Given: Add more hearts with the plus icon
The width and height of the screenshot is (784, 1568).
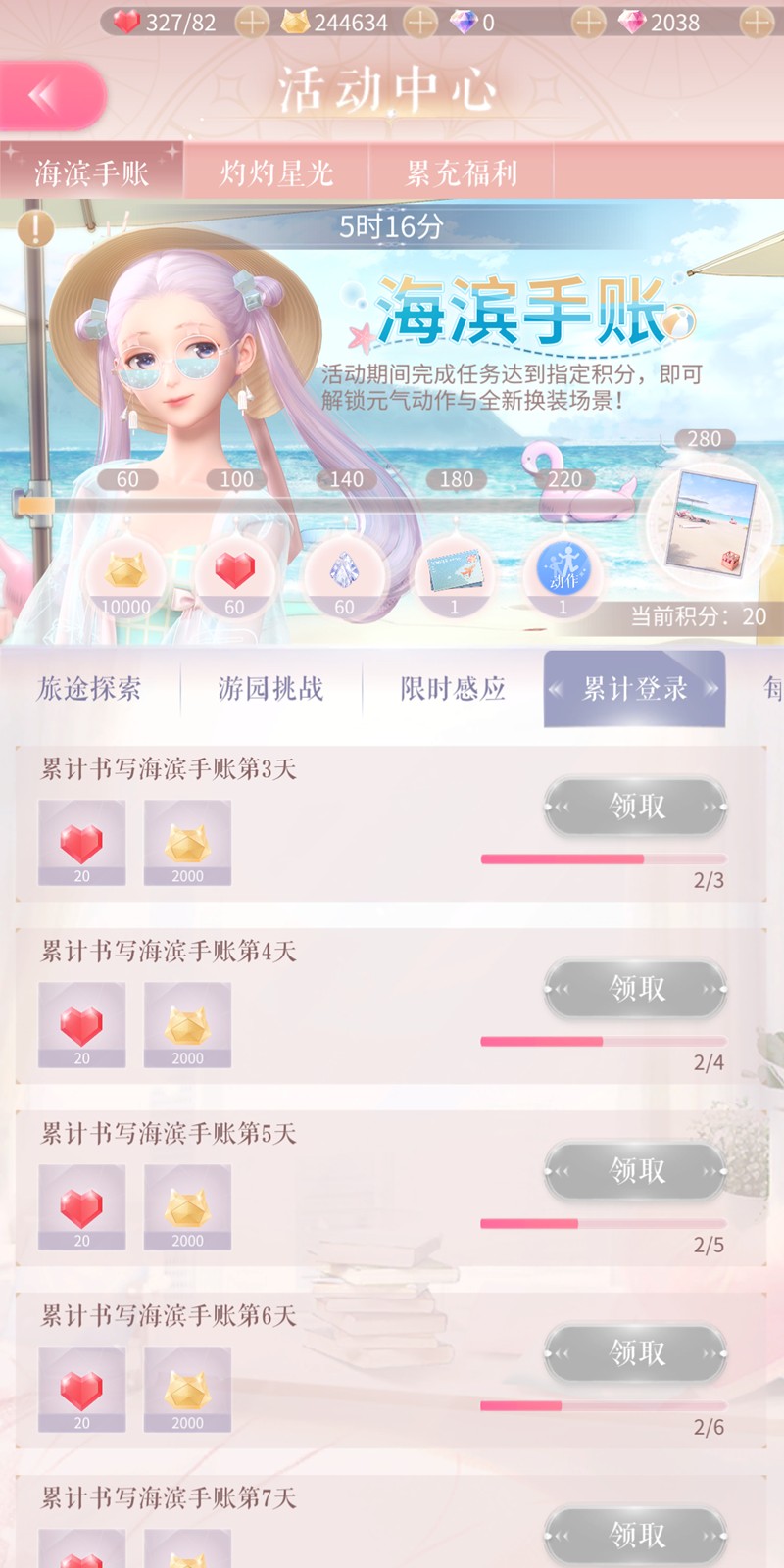Looking at the screenshot, I should (252, 23).
